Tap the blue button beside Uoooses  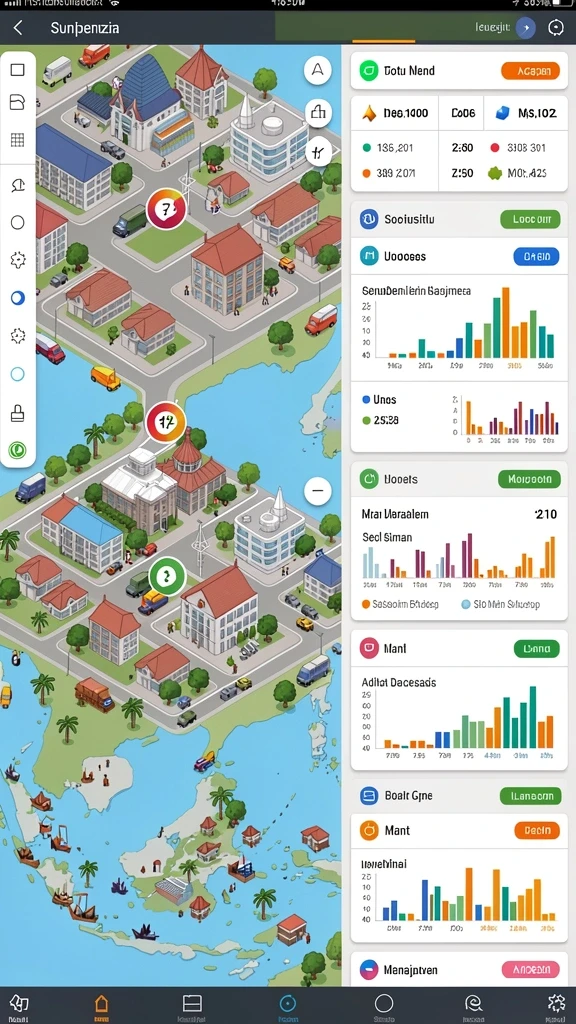pos(537,256)
